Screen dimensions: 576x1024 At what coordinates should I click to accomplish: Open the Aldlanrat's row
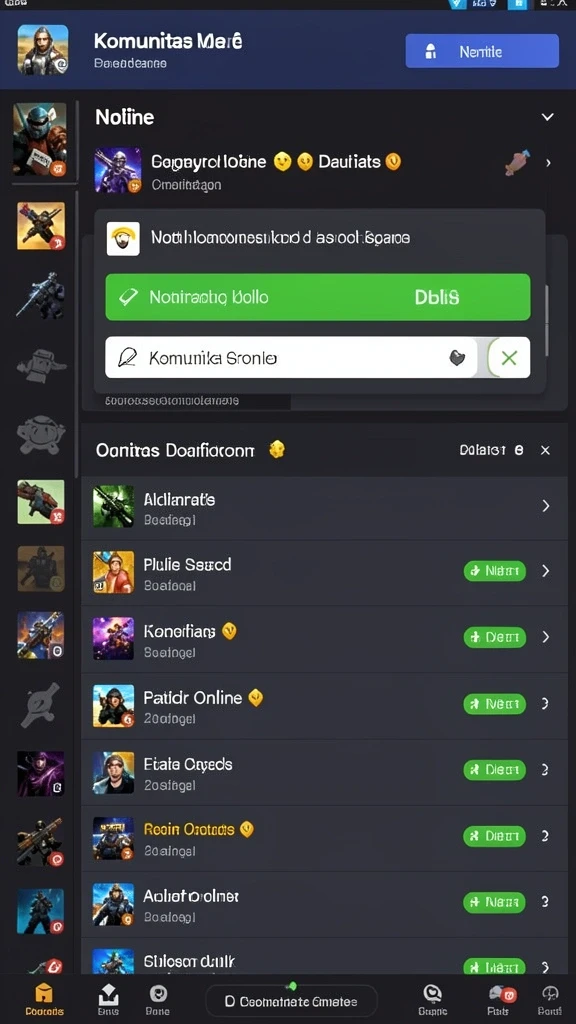click(324, 507)
